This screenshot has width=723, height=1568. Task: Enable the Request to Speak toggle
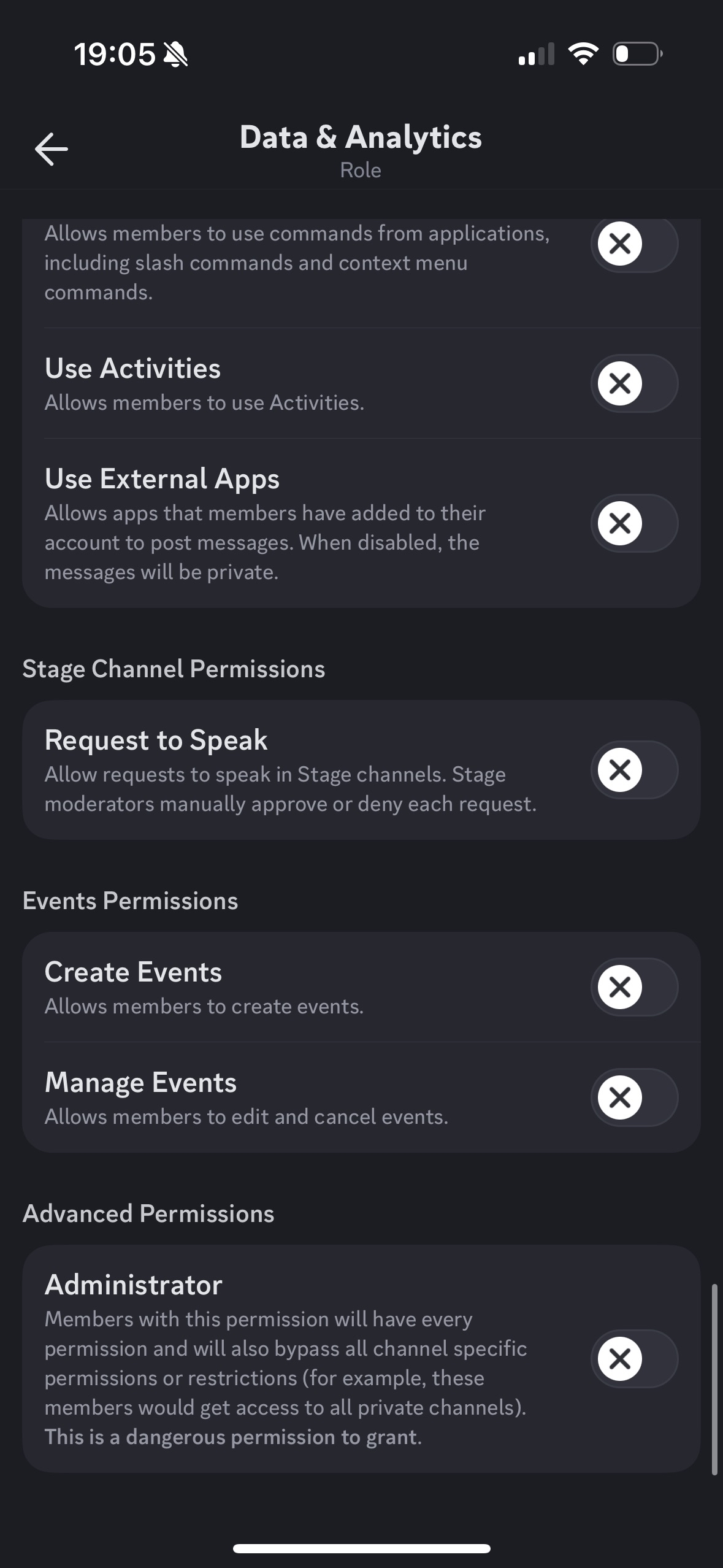(634, 769)
